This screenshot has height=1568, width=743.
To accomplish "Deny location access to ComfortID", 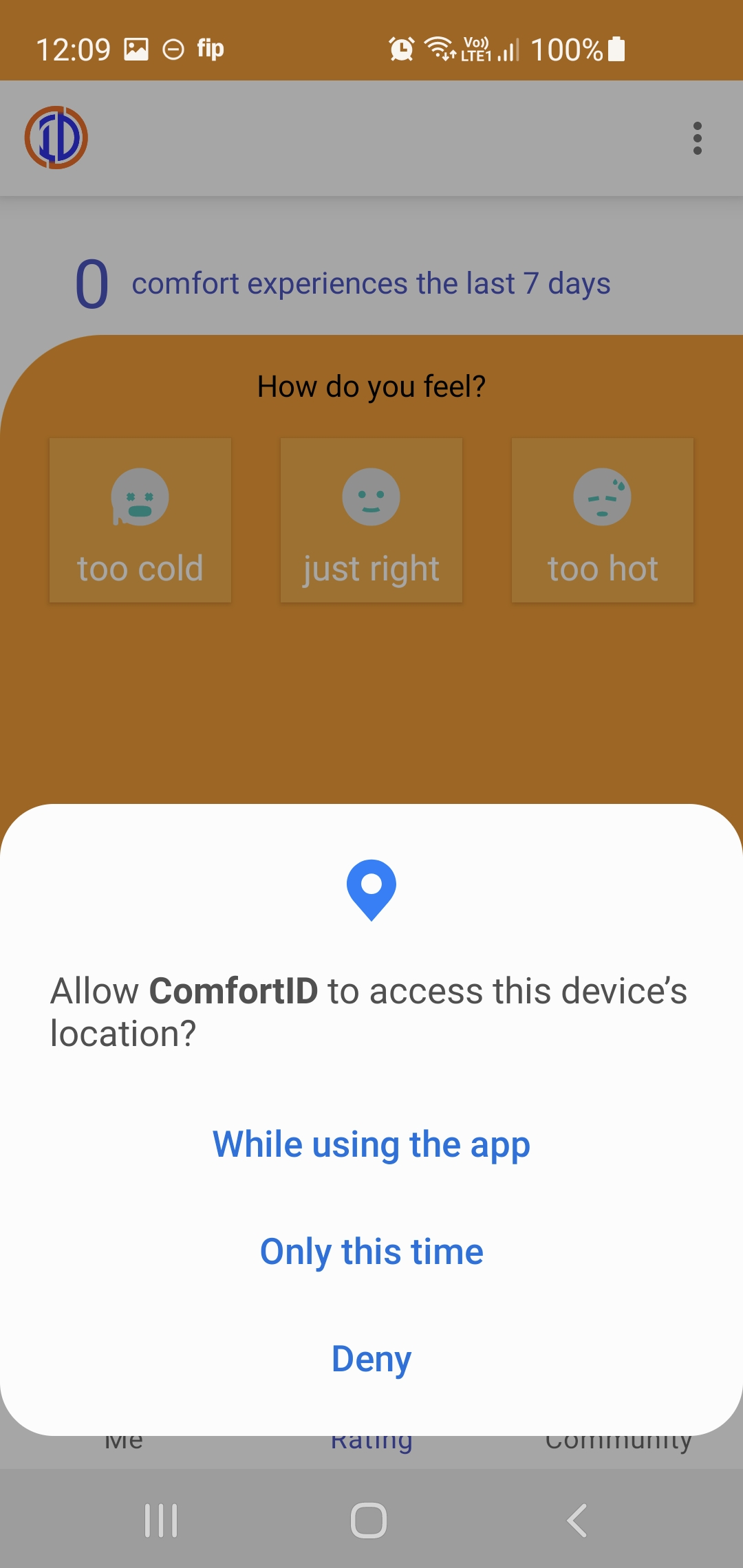I will click(x=371, y=1359).
